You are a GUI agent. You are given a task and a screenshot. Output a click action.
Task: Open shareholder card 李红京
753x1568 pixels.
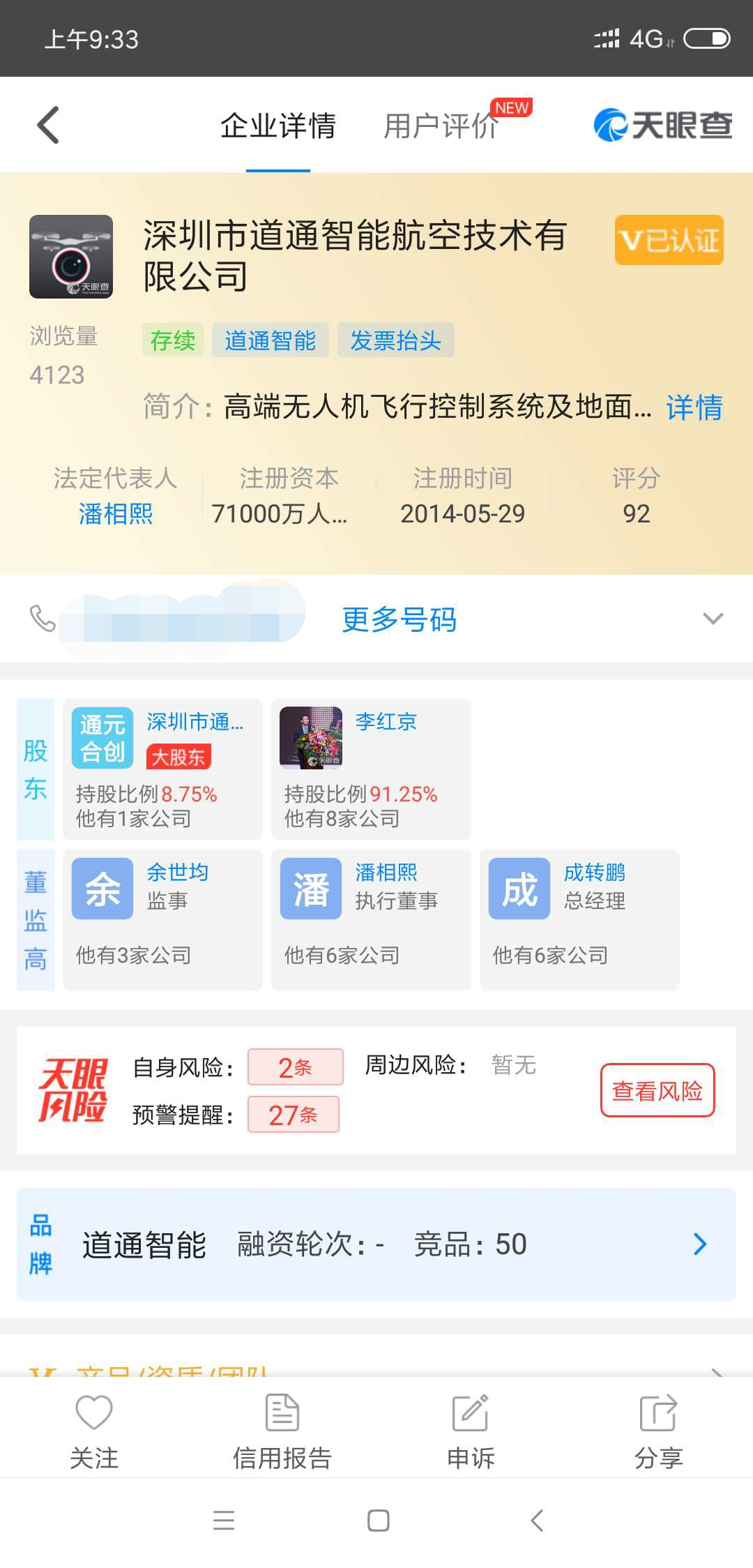[371, 769]
